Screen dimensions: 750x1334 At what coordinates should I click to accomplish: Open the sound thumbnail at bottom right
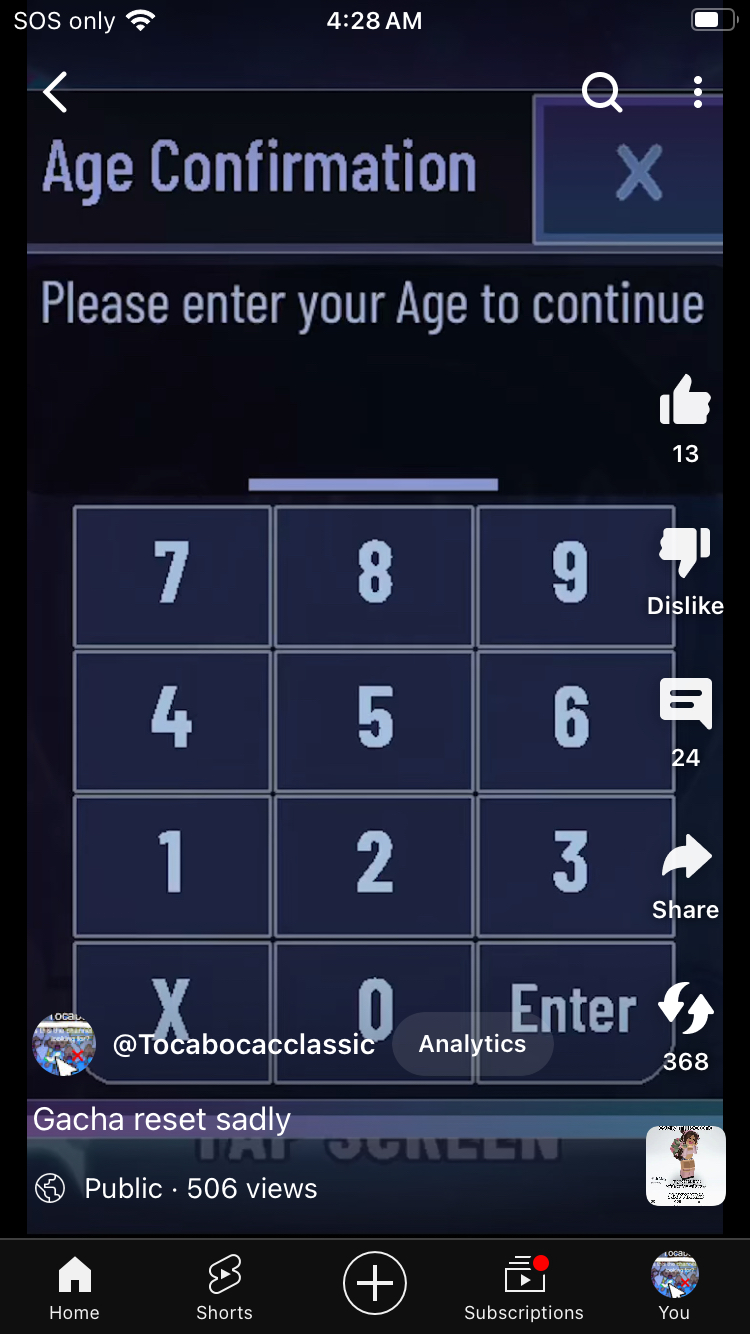click(685, 1165)
